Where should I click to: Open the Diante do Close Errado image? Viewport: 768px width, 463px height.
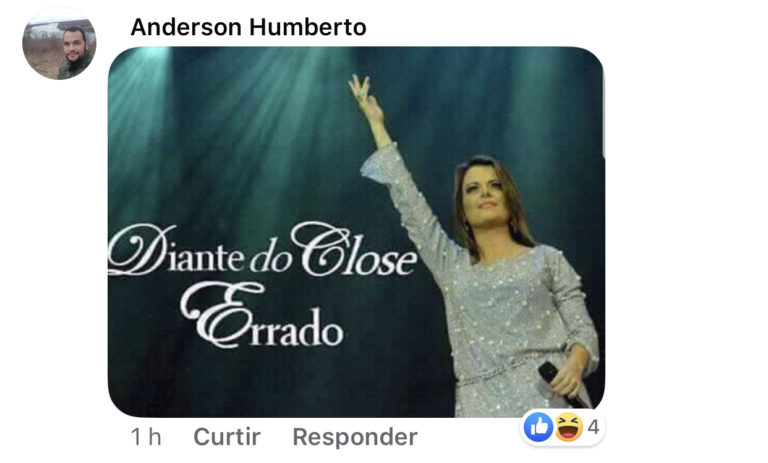point(355,232)
